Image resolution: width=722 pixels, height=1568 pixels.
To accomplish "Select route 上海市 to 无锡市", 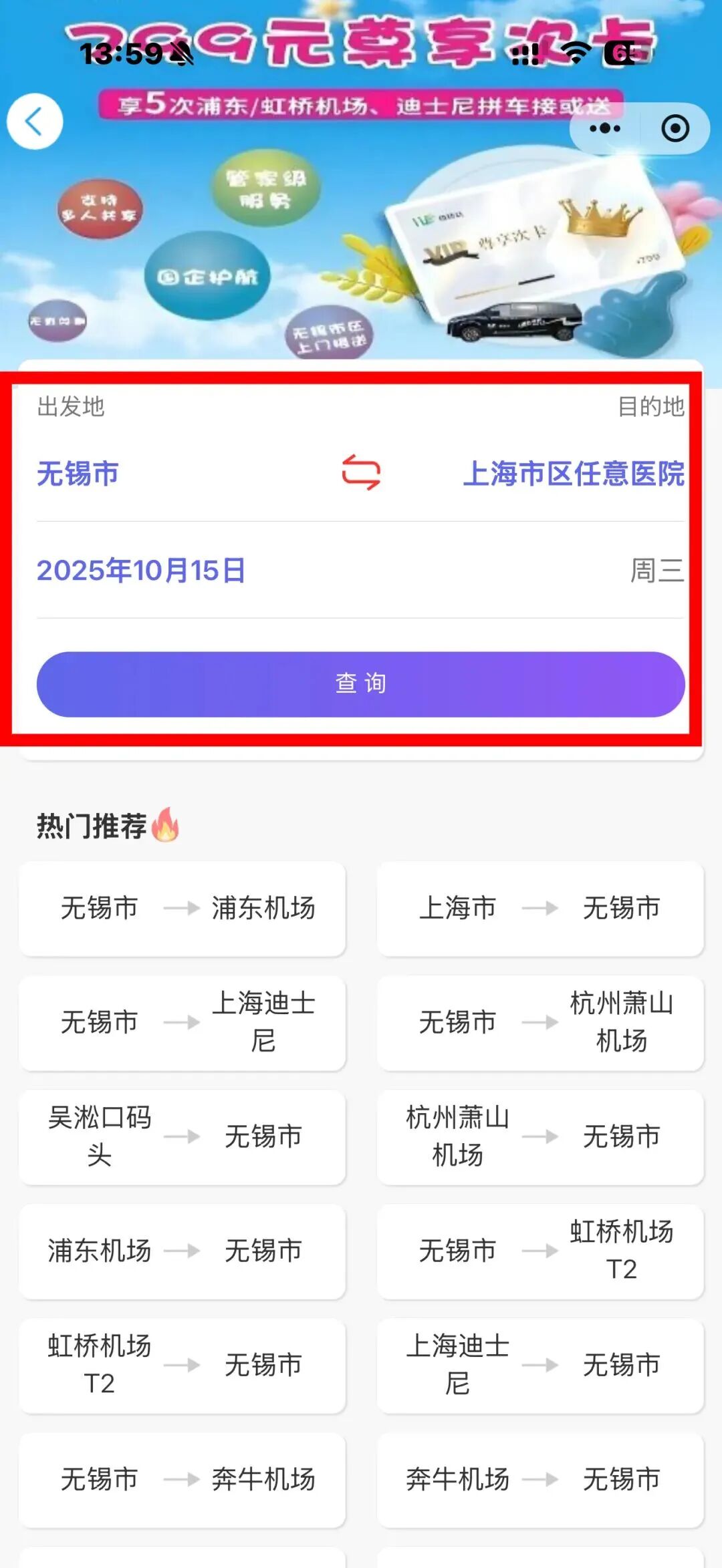I will tap(540, 909).
